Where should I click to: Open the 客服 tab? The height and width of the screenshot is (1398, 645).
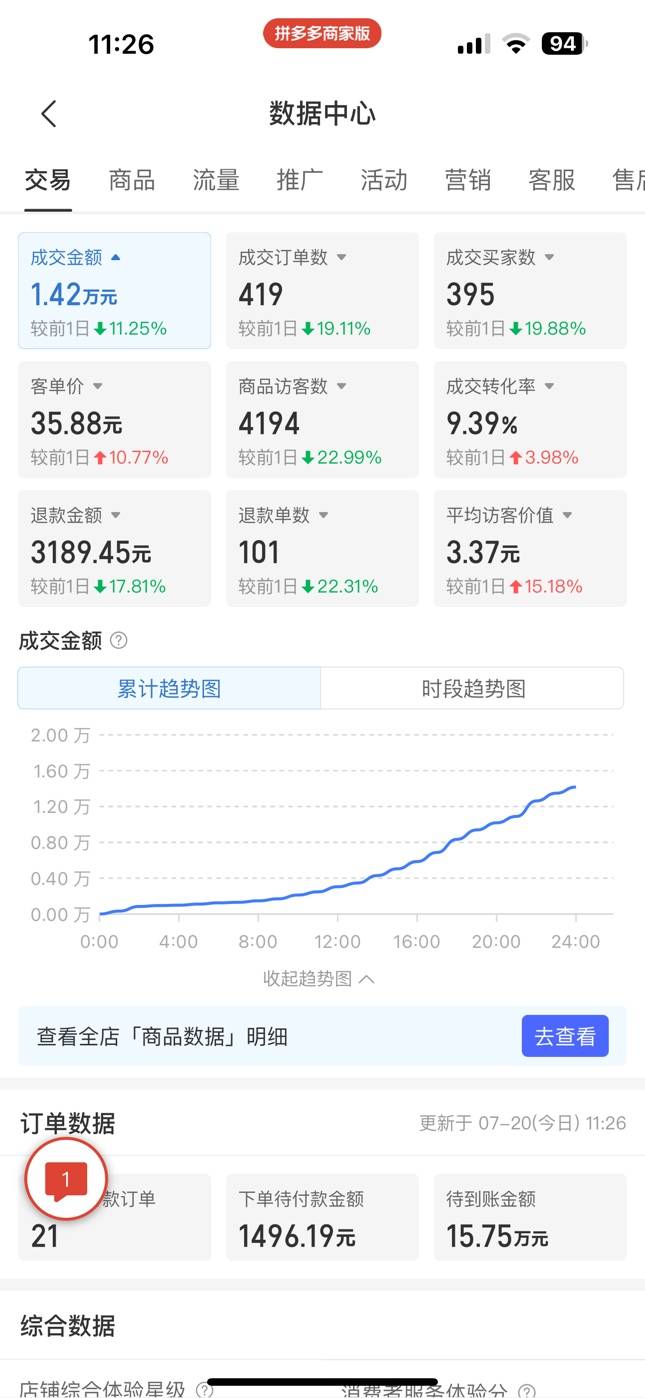pos(552,181)
